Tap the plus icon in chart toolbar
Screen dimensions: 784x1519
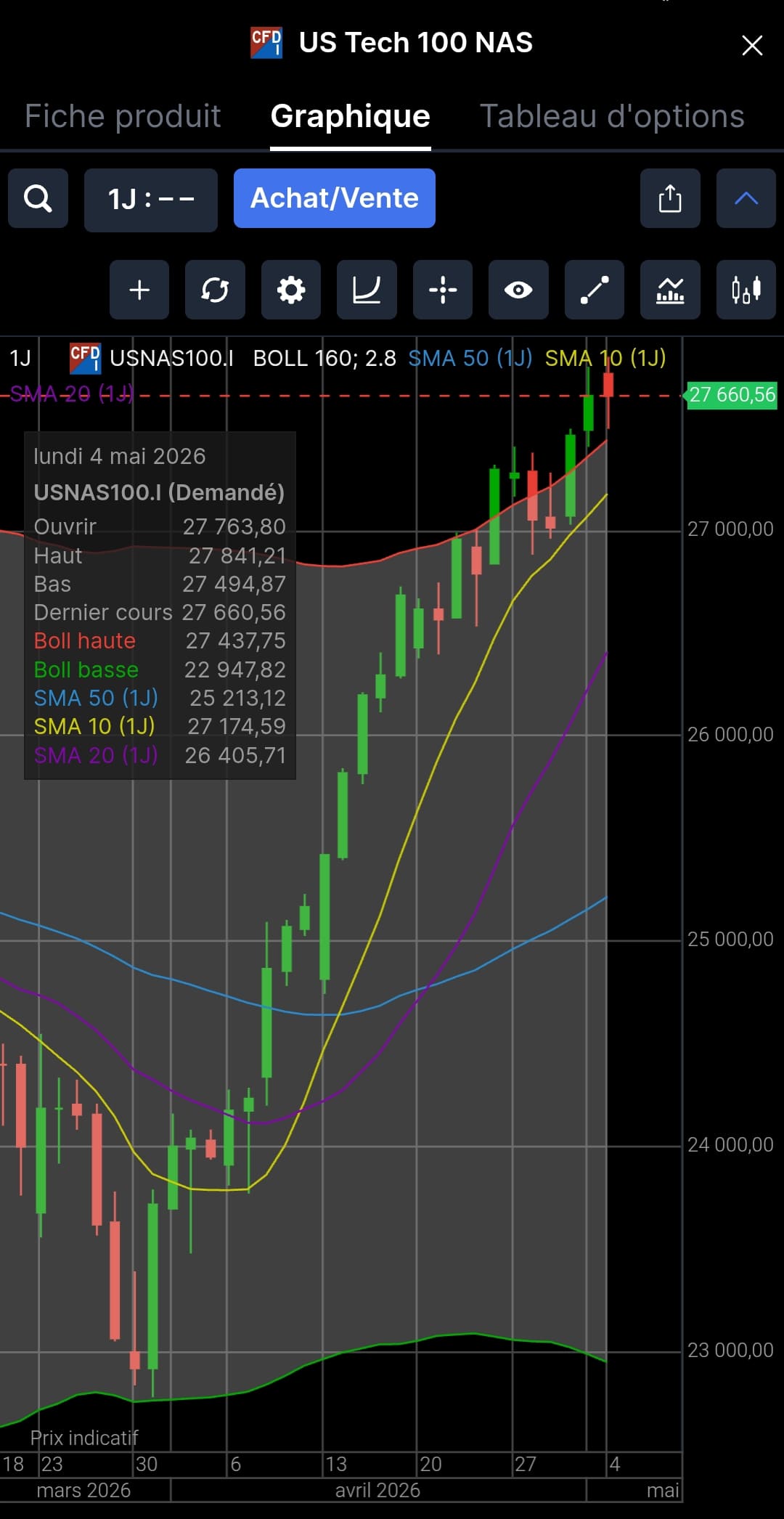coord(139,290)
